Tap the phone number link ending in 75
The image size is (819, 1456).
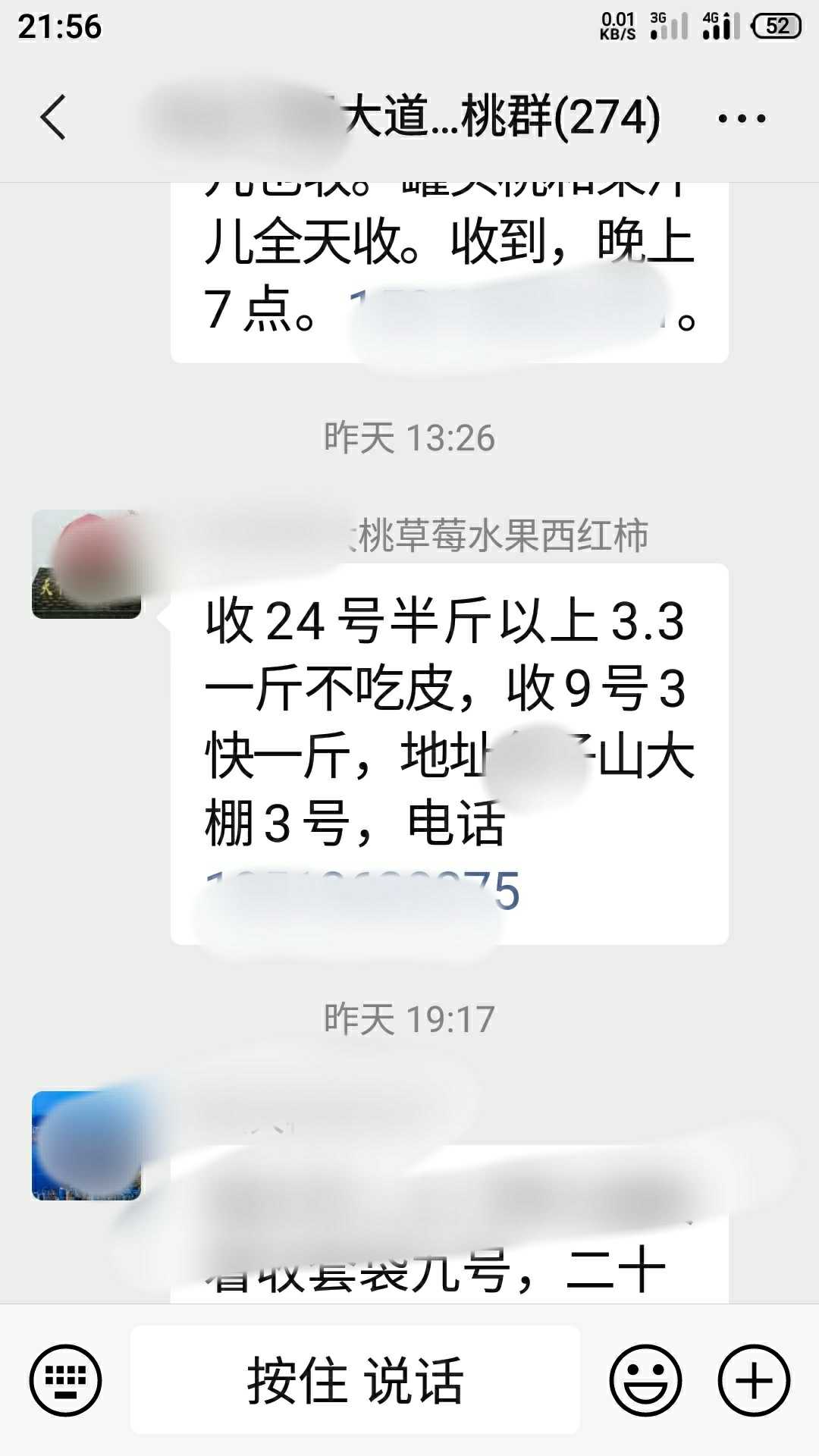(x=362, y=890)
